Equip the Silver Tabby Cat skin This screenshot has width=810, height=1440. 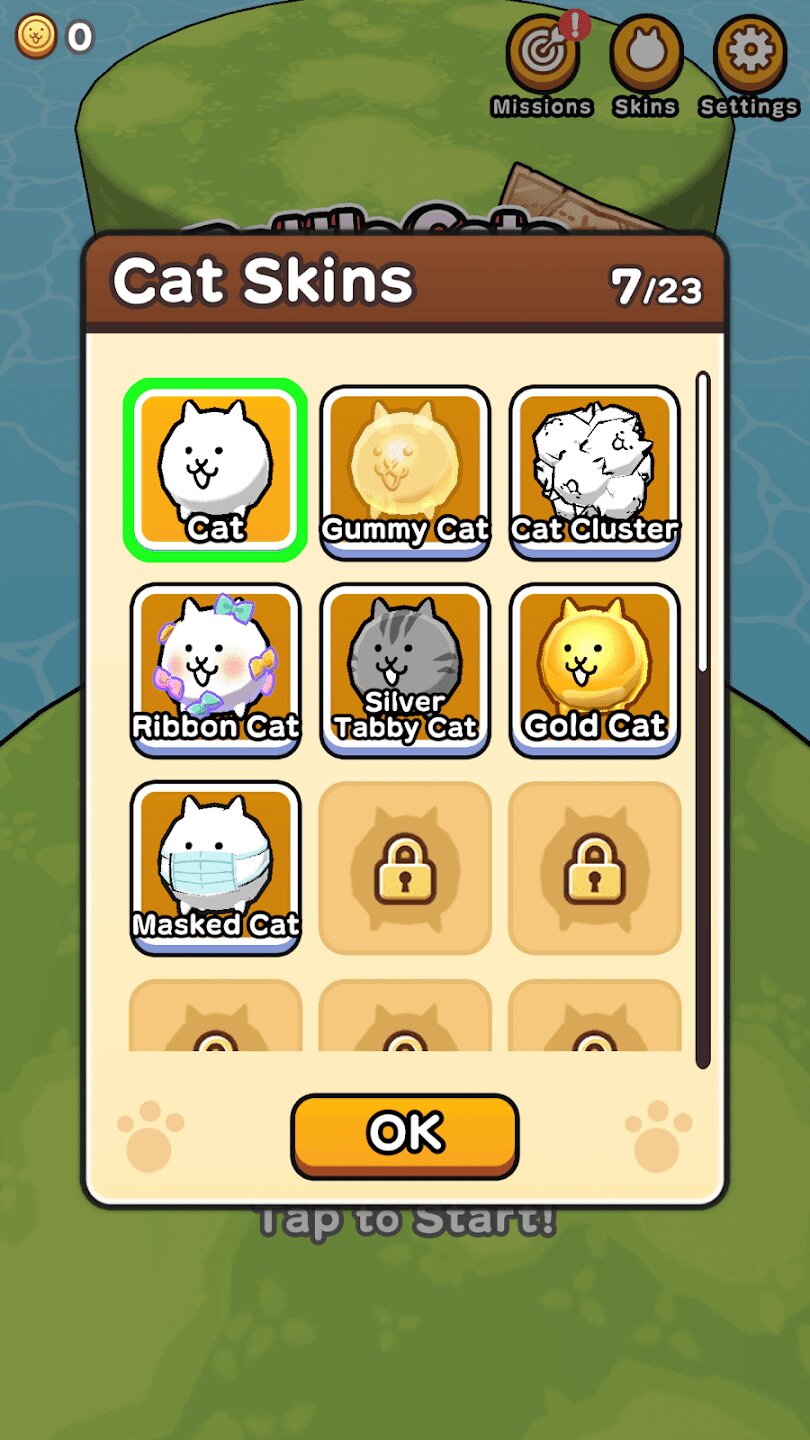pos(405,668)
